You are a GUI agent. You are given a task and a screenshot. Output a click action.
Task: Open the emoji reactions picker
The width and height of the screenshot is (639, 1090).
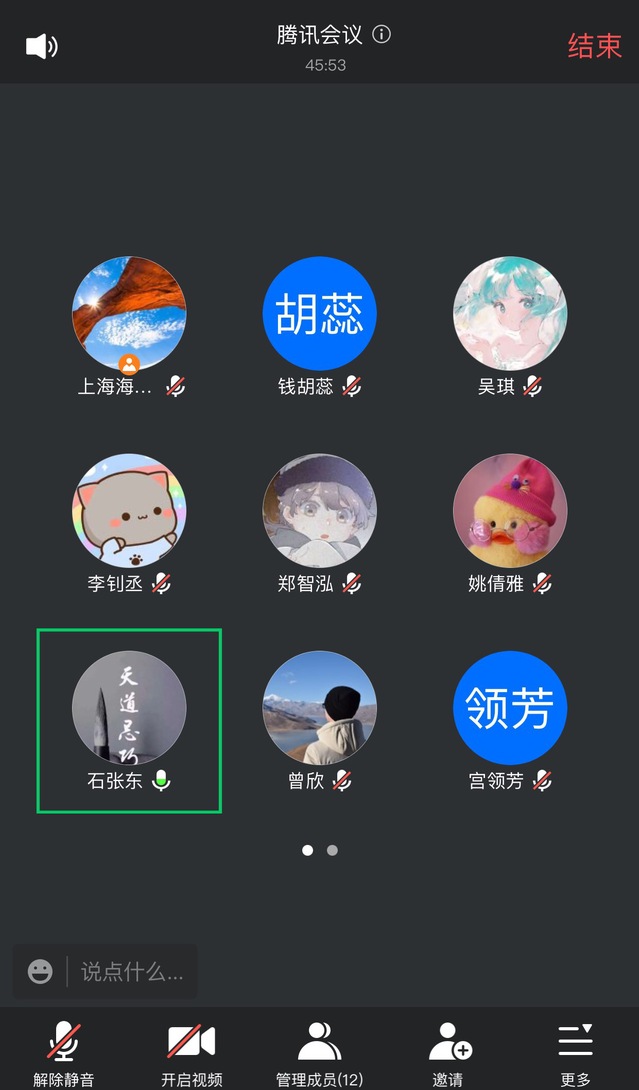click(40, 971)
